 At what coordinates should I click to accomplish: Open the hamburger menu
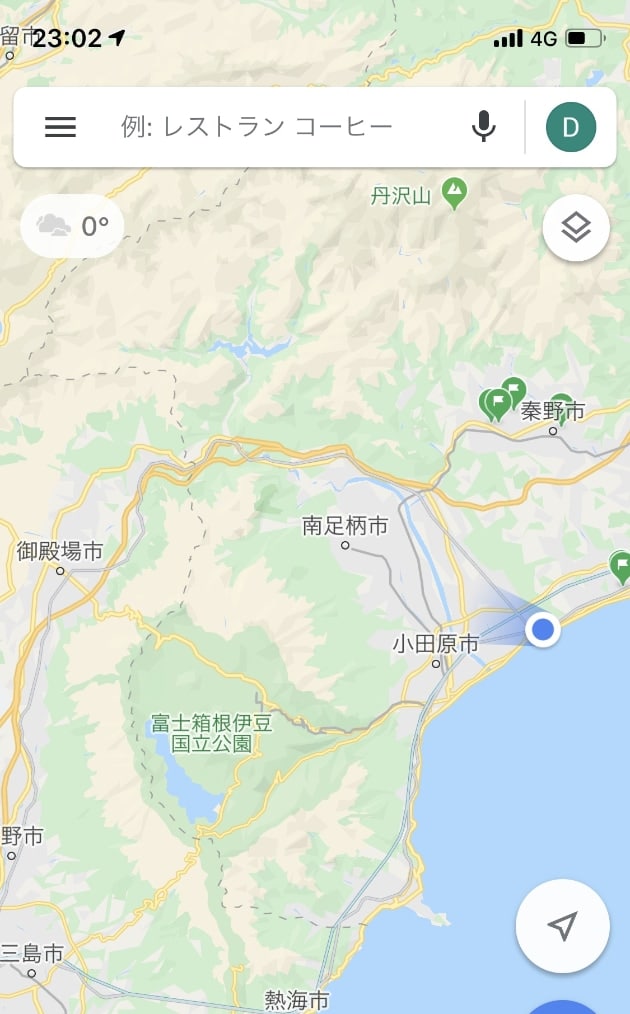pyautogui.click(x=60, y=127)
